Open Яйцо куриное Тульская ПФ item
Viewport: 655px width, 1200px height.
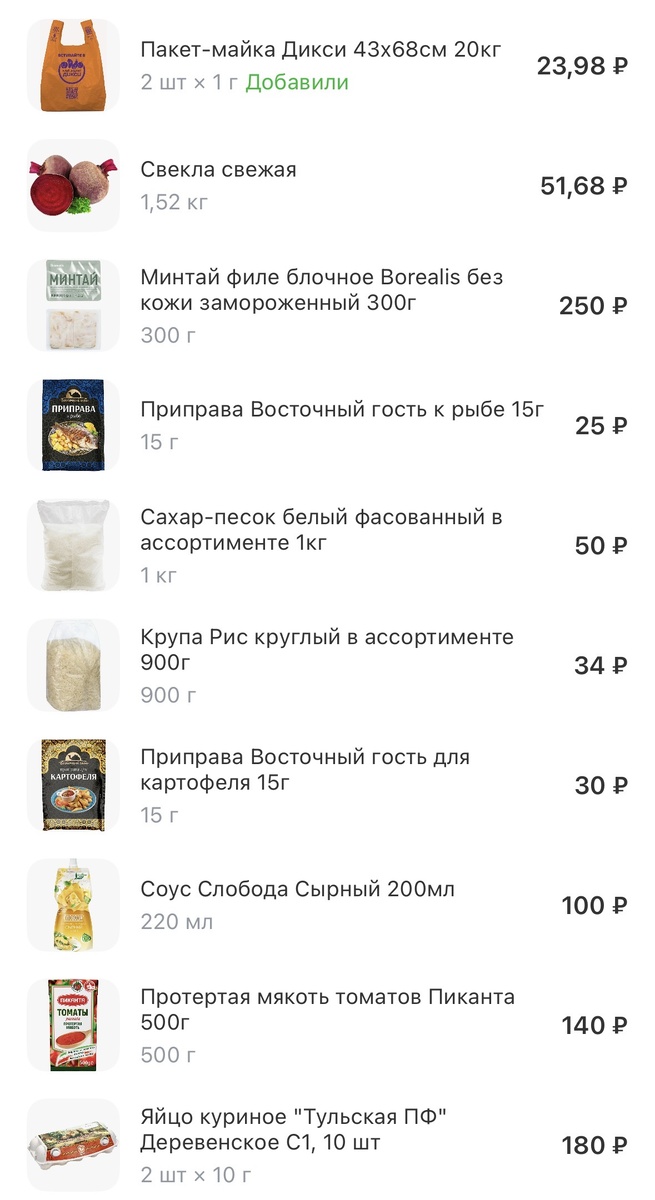[x=293, y=1130]
